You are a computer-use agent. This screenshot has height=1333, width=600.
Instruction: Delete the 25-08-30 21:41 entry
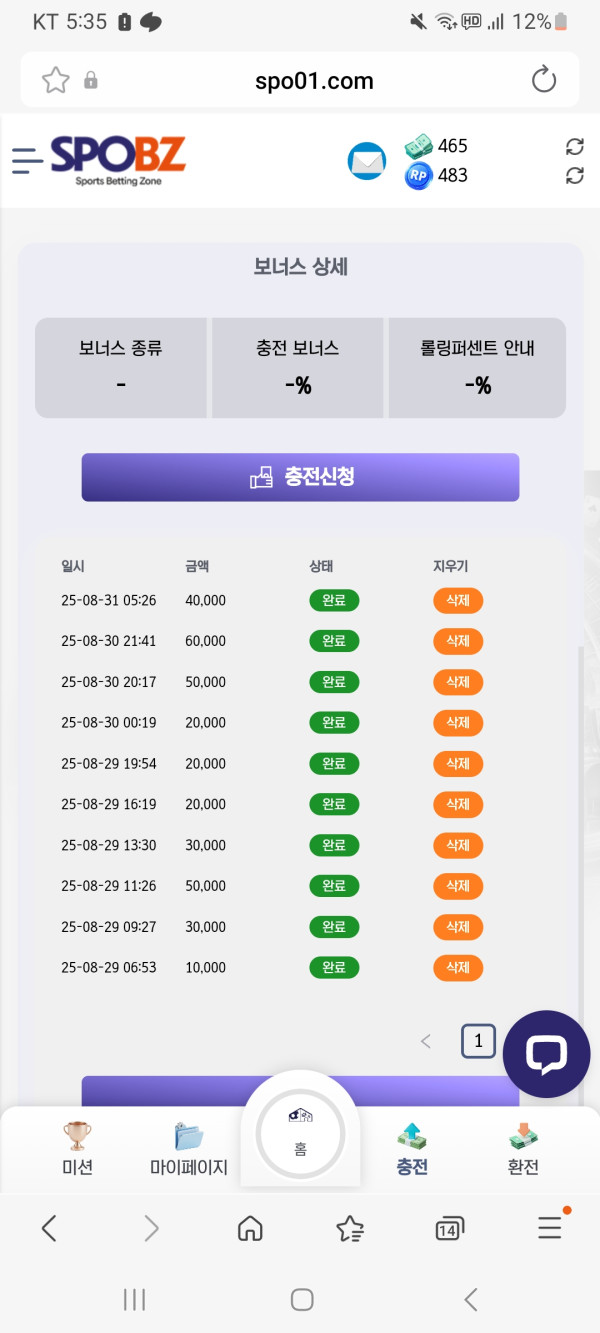tap(458, 641)
